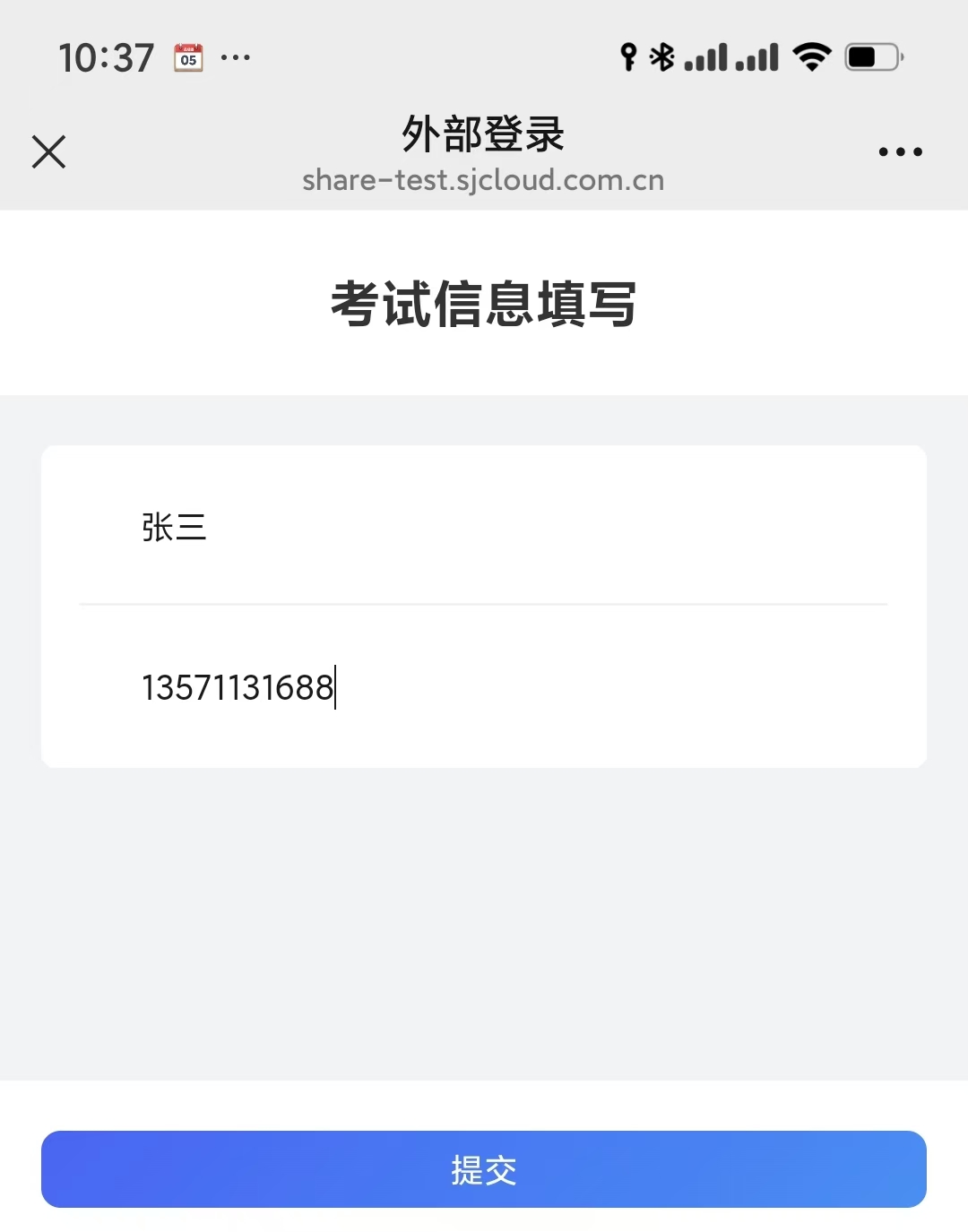Tap the name field containing 张三
The height and width of the screenshot is (1232, 968).
pos(484,527)
